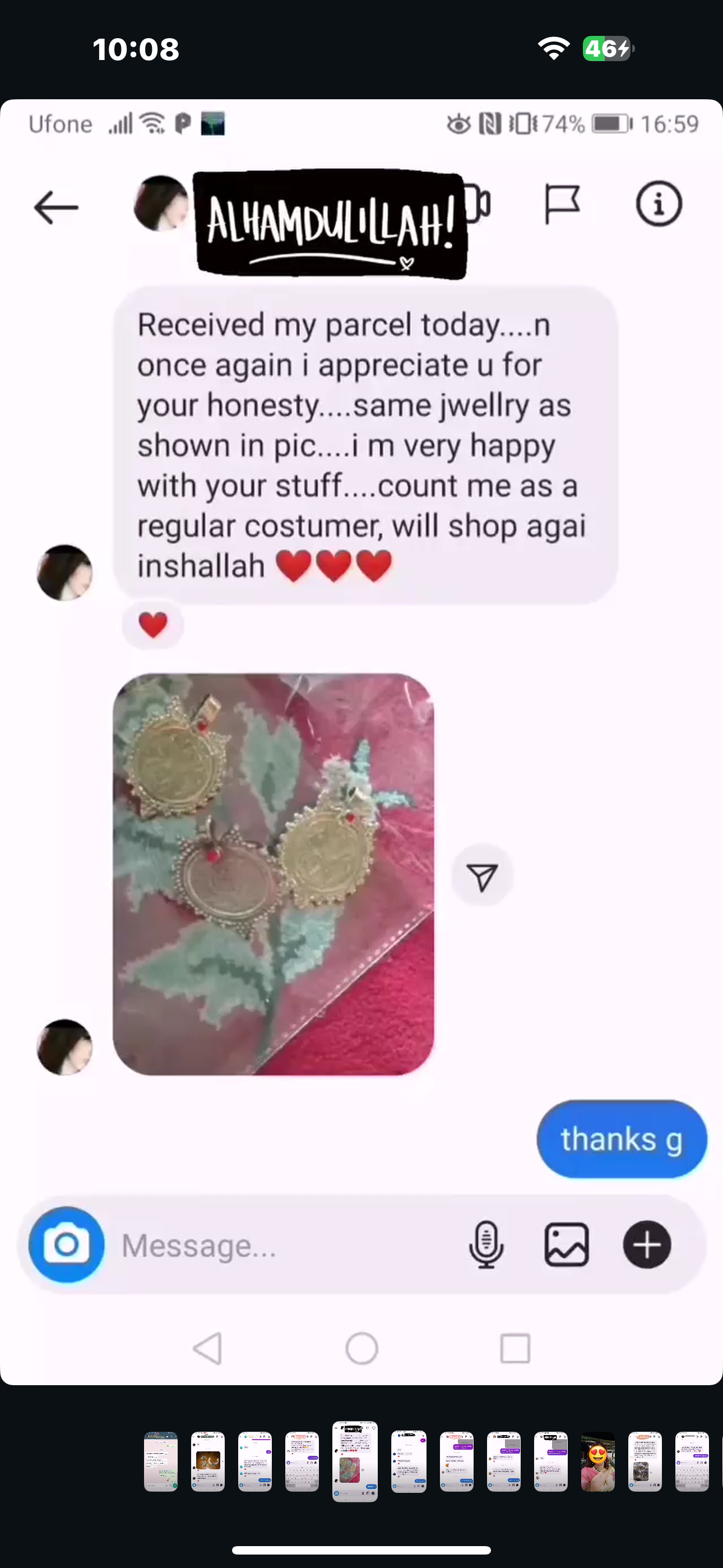723x1568 pixels.
Task: Open the first green-tinted chat thumbnail
Action: [x=161, y=1461]
